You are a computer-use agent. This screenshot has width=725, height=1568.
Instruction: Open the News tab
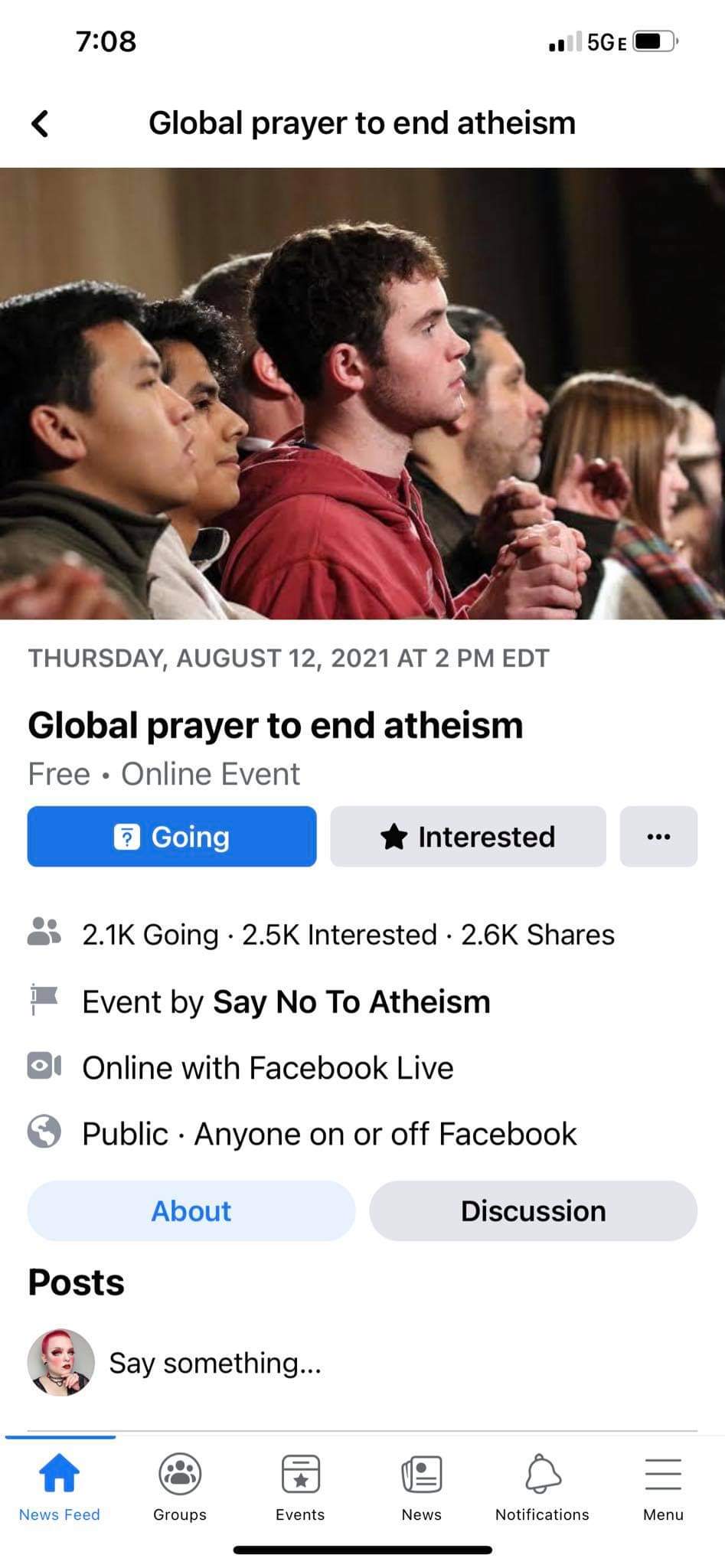(421, 1487)
